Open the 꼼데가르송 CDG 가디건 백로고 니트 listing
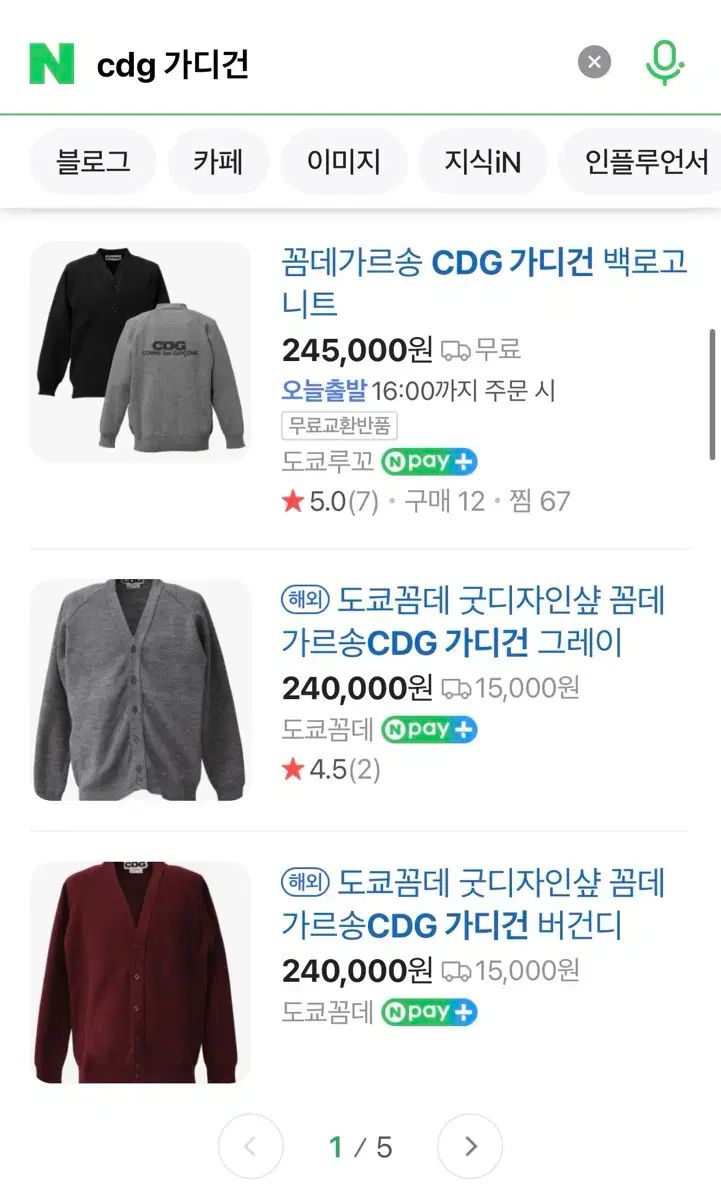Viewport: 721px width, 1200px height. 485,283
